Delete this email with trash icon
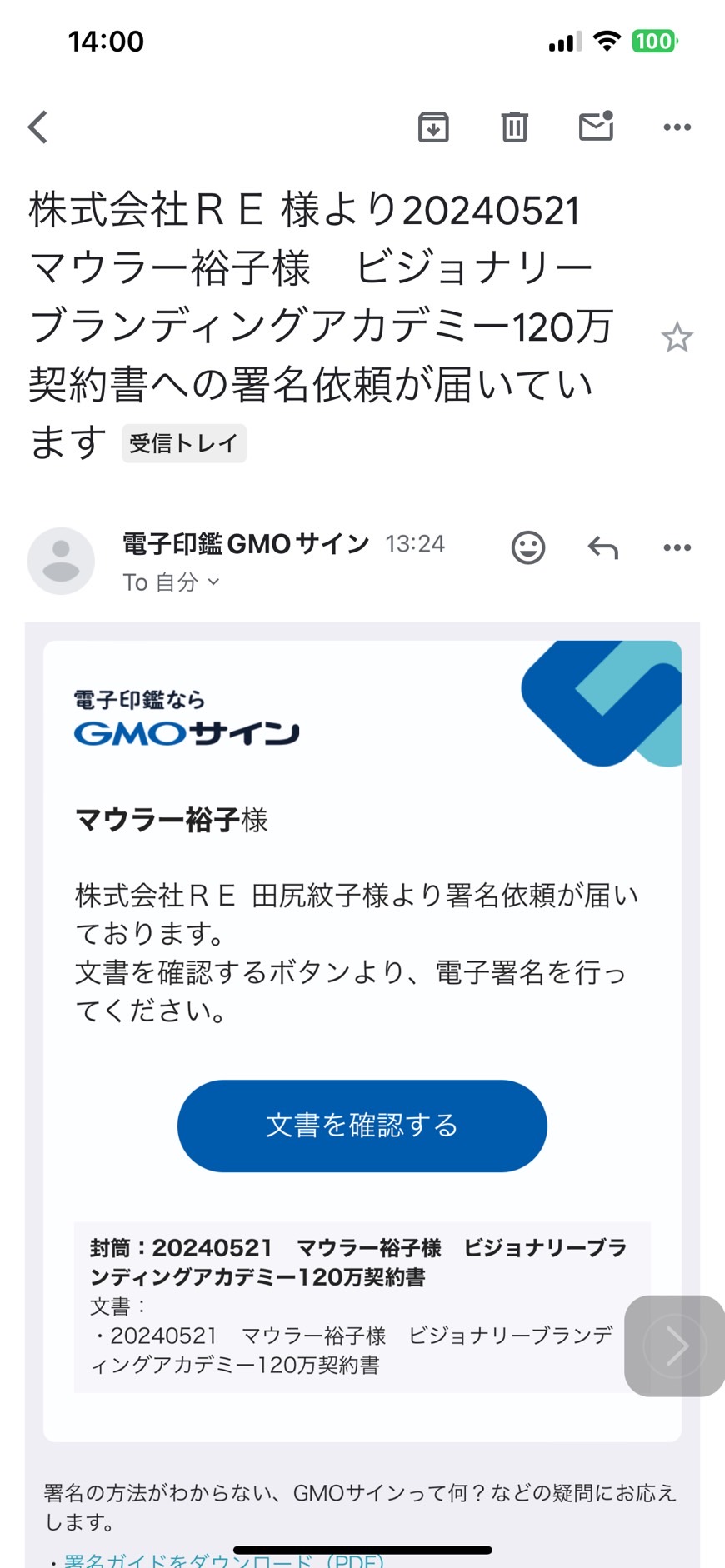Viewport: 725px width, 1568px height. 514,127
